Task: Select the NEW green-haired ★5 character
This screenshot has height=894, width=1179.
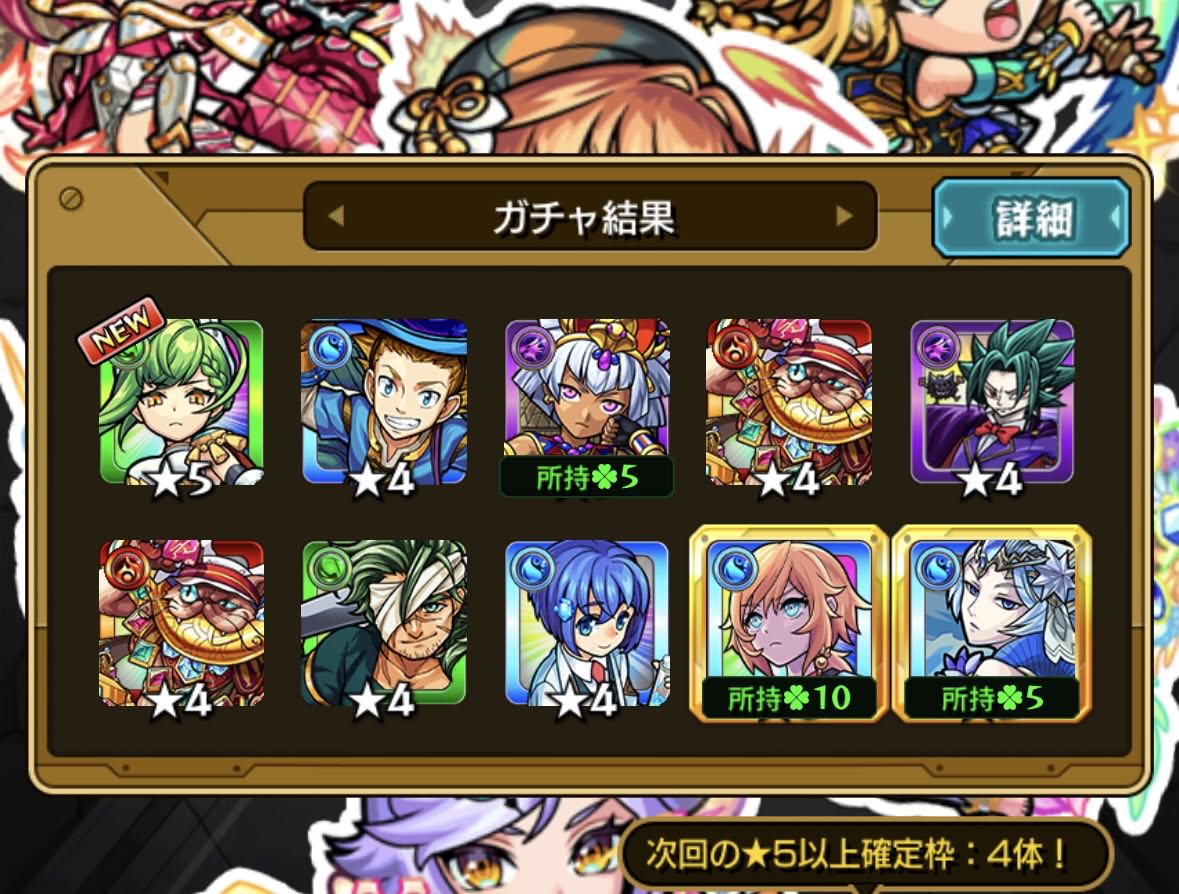Action: click(x=182, y=402)
